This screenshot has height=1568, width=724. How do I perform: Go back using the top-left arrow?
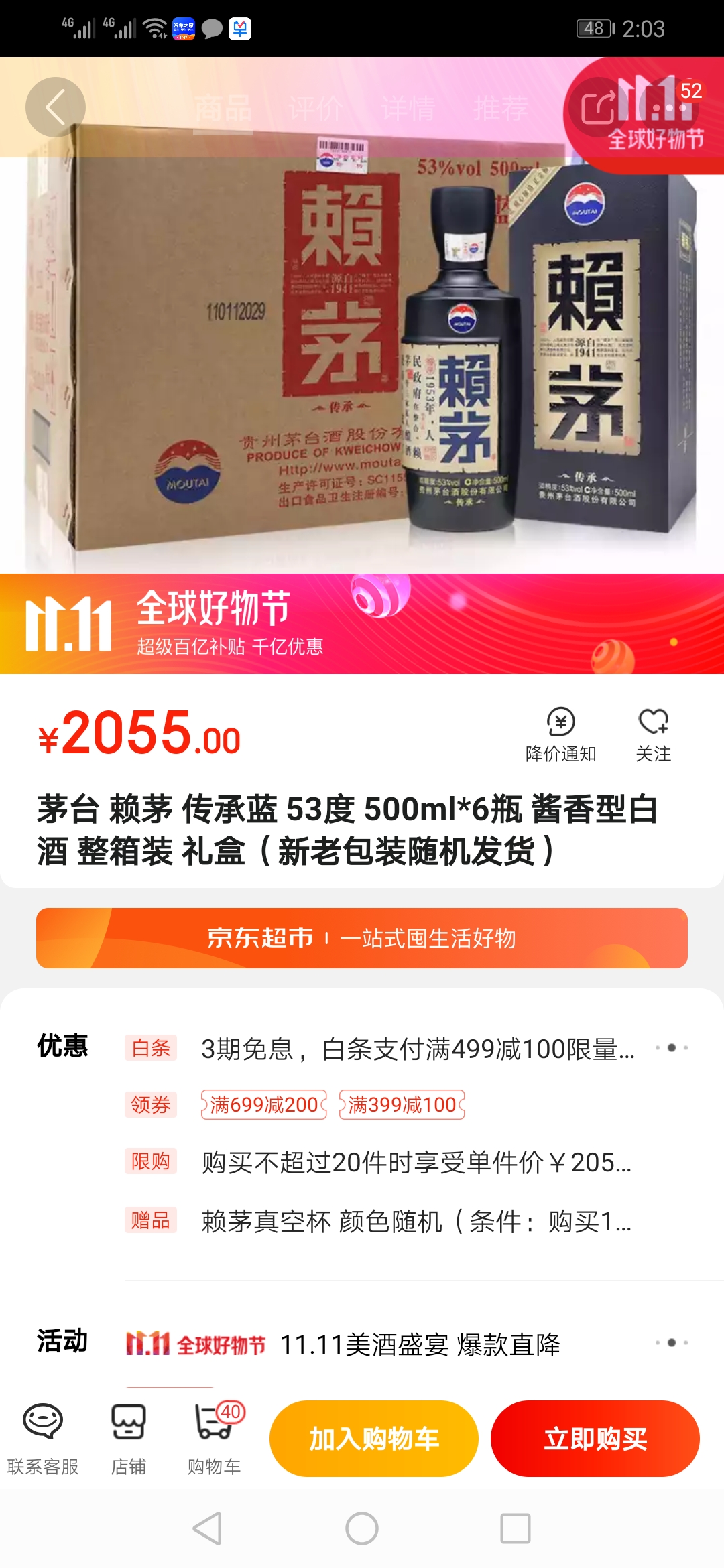56,107
